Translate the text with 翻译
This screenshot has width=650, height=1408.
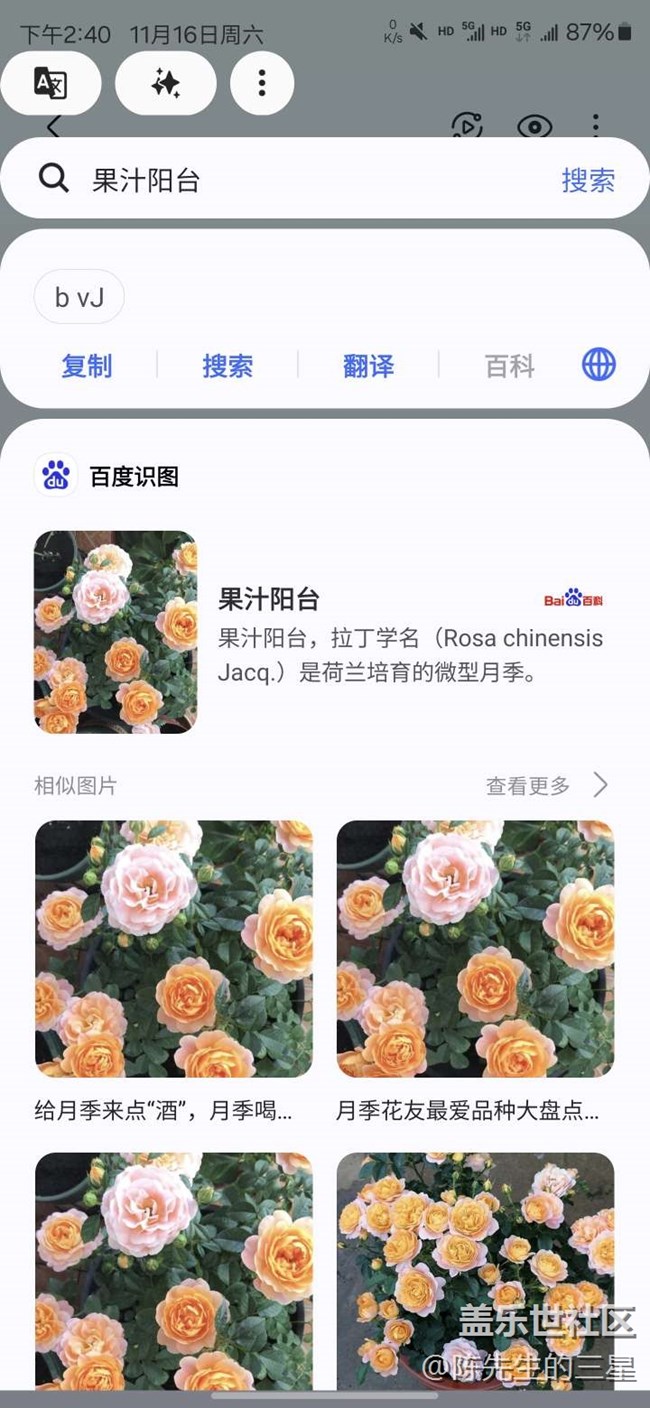click(x=368, y=366)
